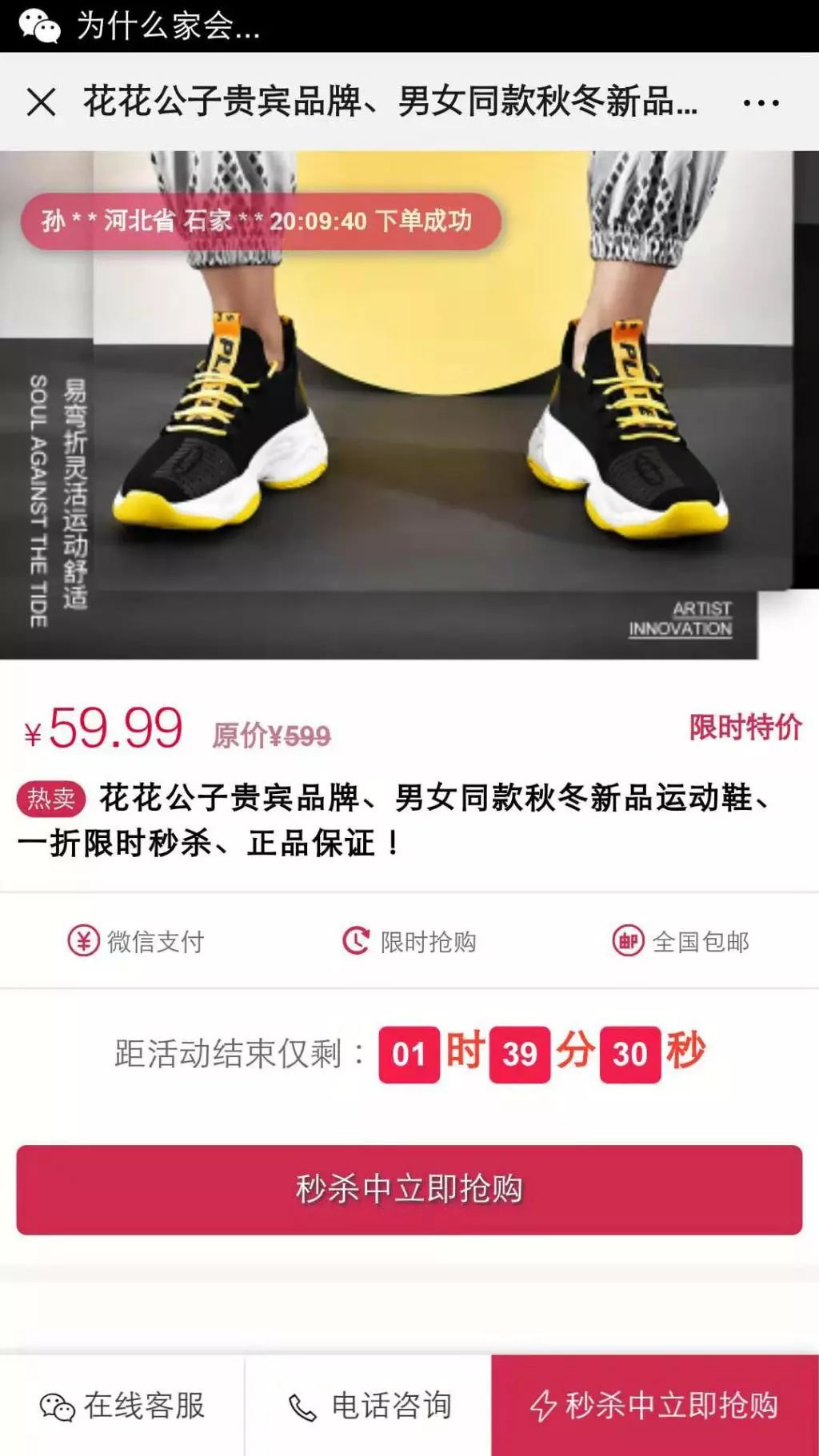Close the product webpage

(x=42, y=102)
